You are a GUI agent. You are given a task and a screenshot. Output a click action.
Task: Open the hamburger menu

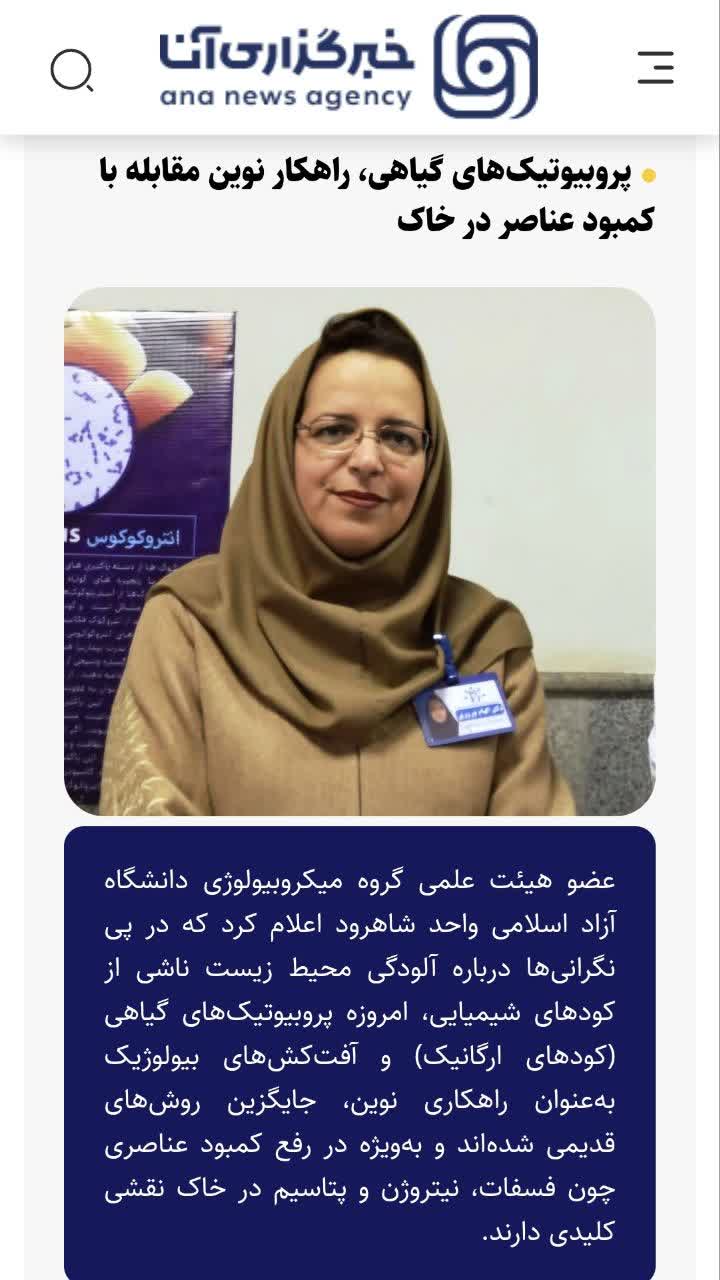(x=655, y=67)
